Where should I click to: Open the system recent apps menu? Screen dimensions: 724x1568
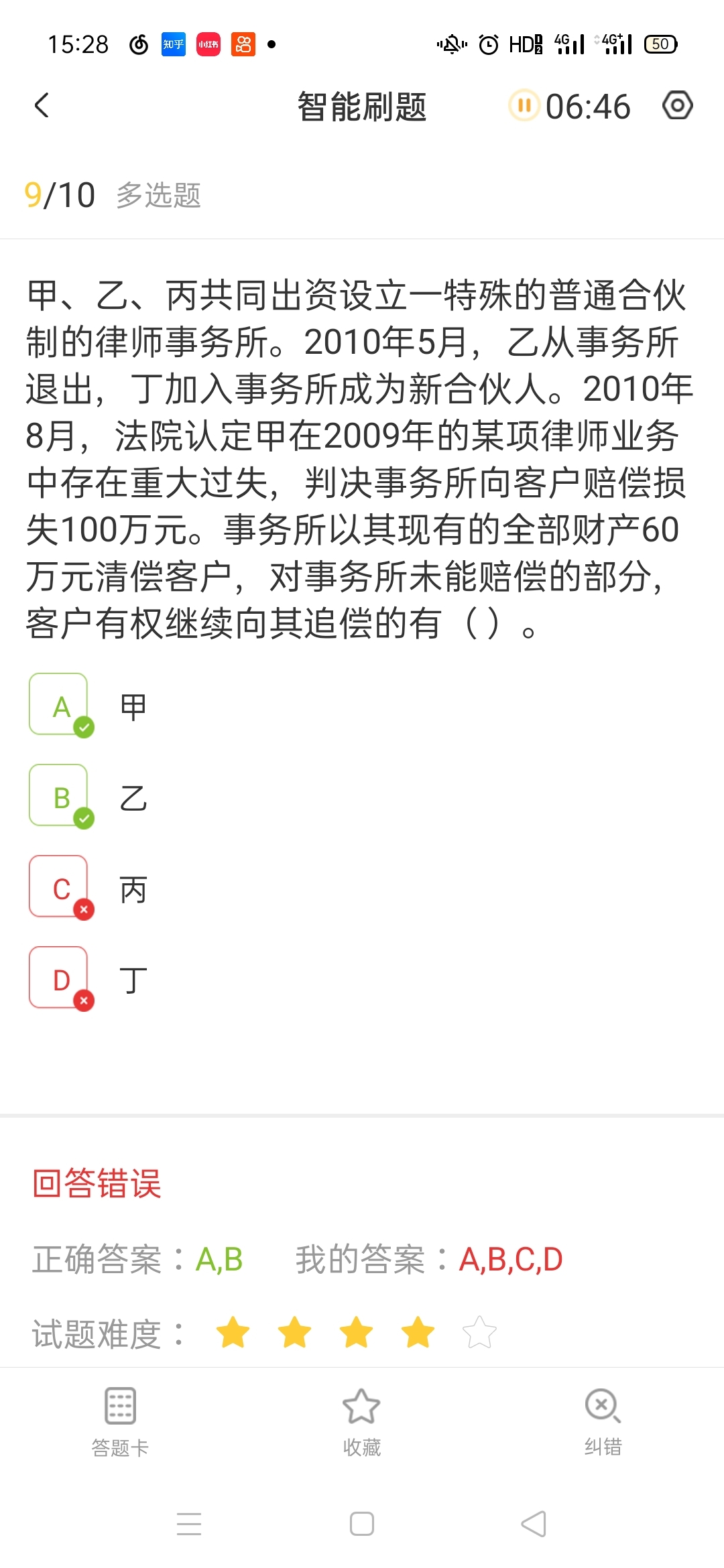pyautogui.click(x=189, y=1524)
